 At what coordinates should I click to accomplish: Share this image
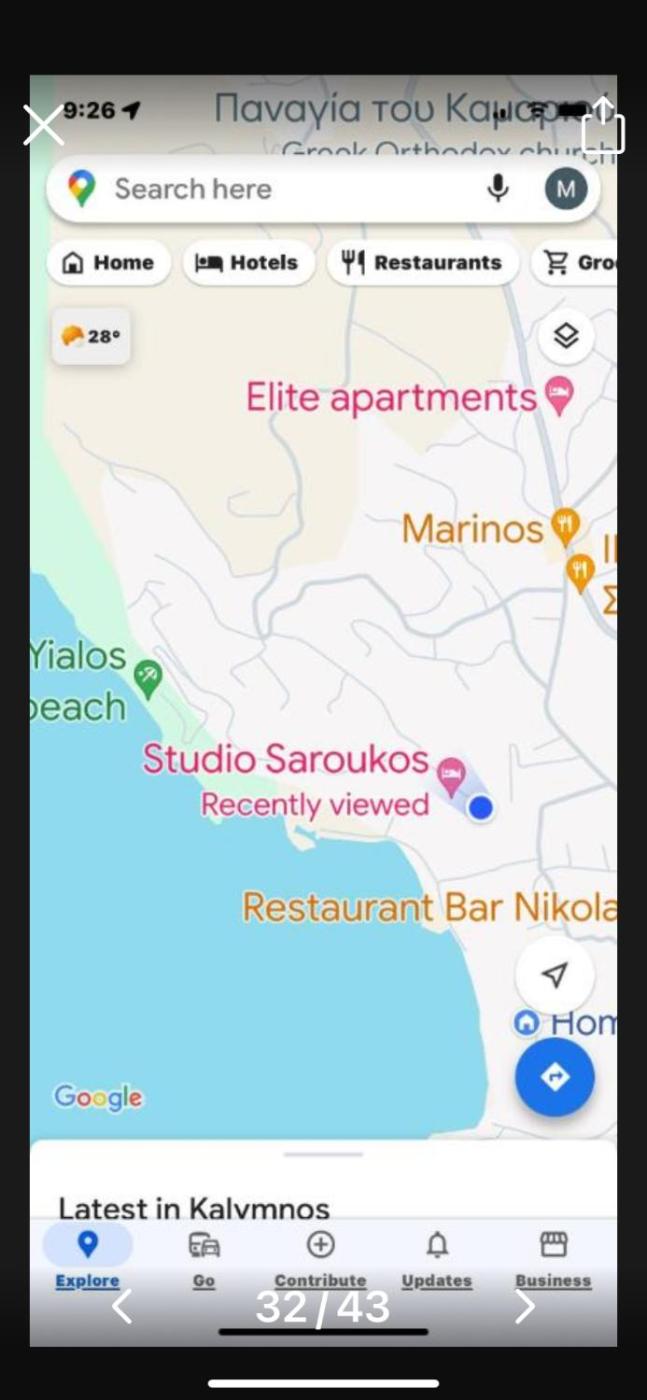pos(603,127)
